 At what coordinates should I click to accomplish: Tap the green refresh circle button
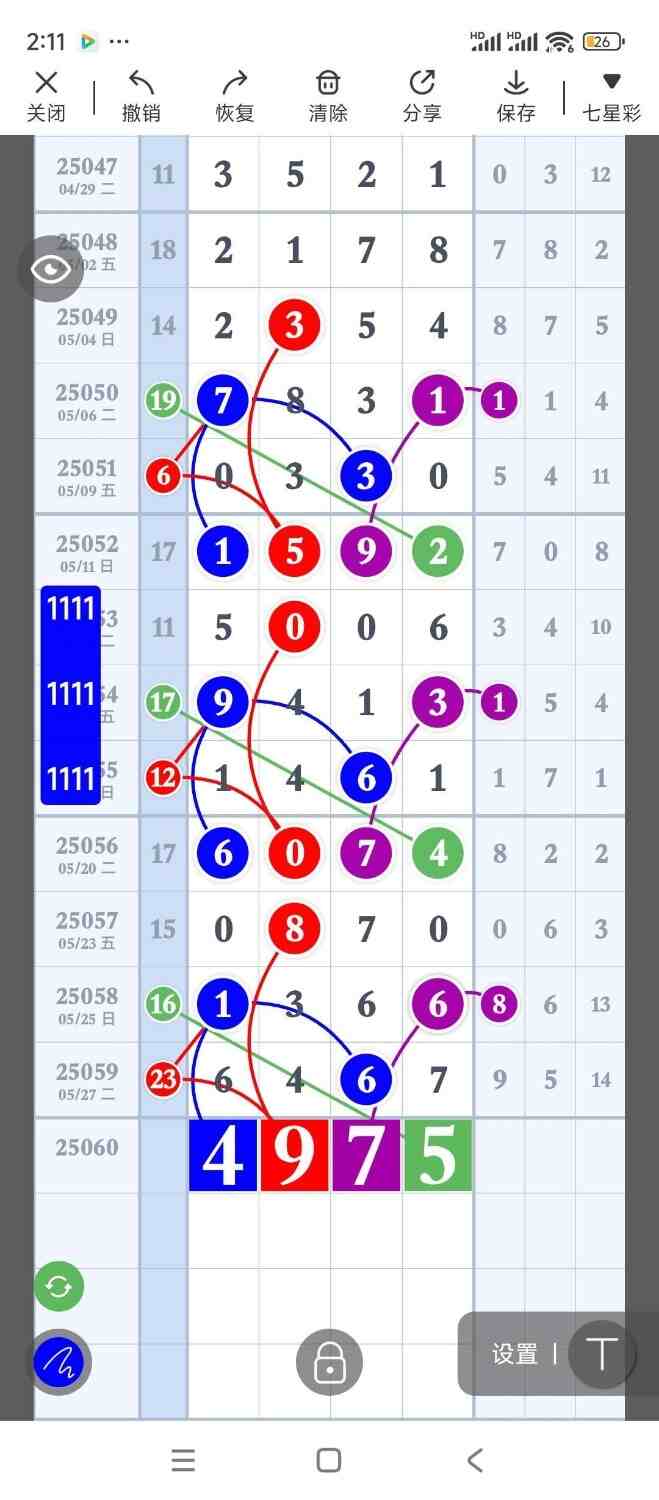pos(59,1286)
